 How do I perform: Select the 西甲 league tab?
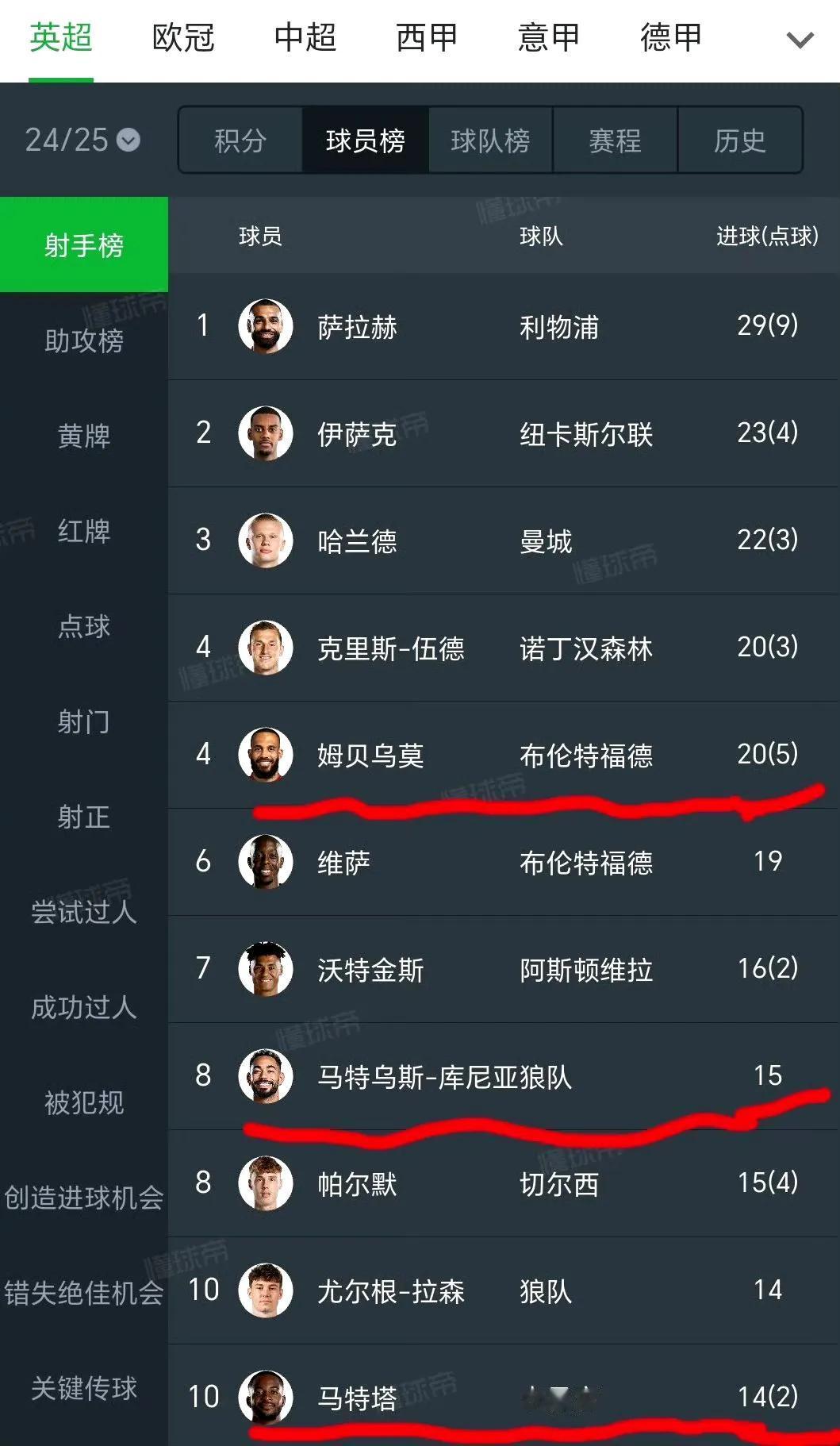point(428,38)
